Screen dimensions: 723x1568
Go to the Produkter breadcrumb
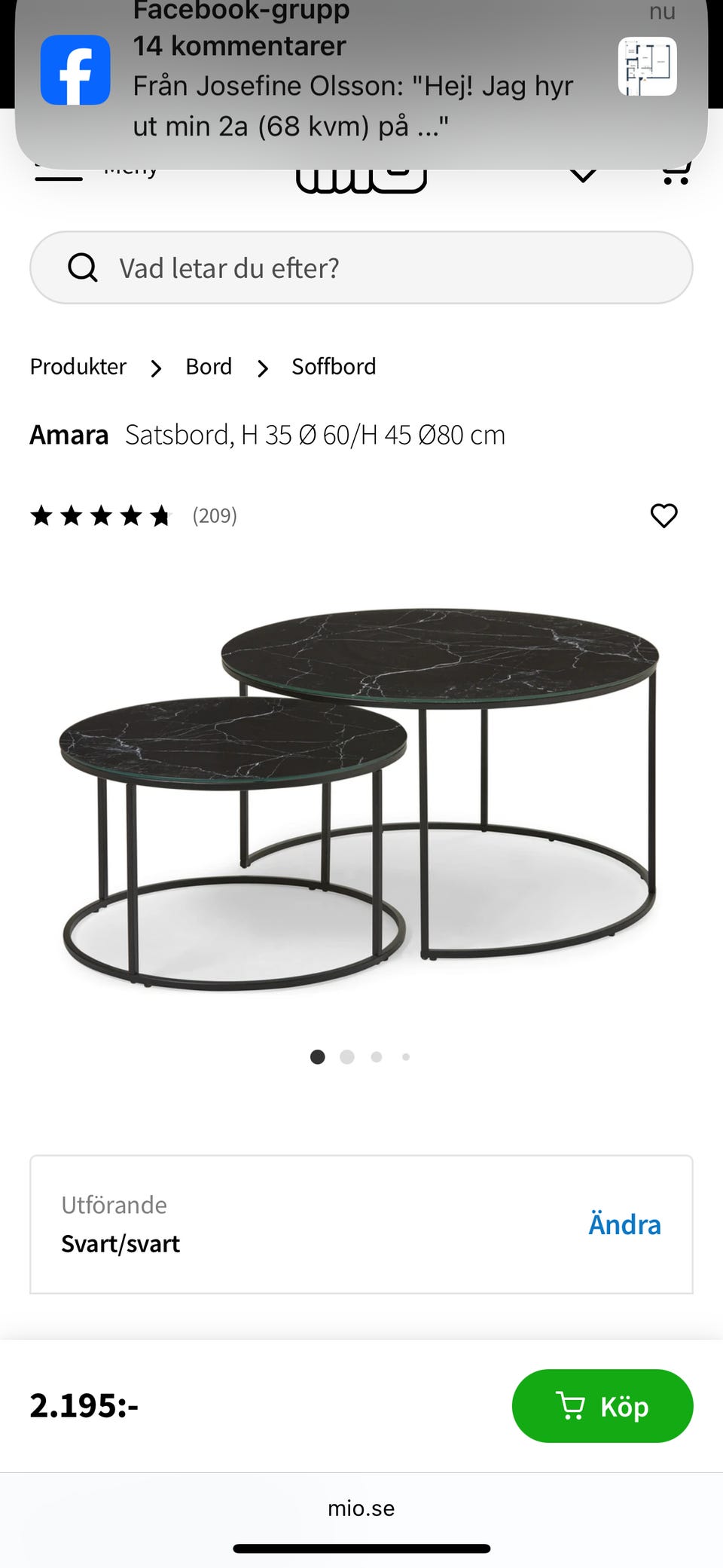pos(78,367)
